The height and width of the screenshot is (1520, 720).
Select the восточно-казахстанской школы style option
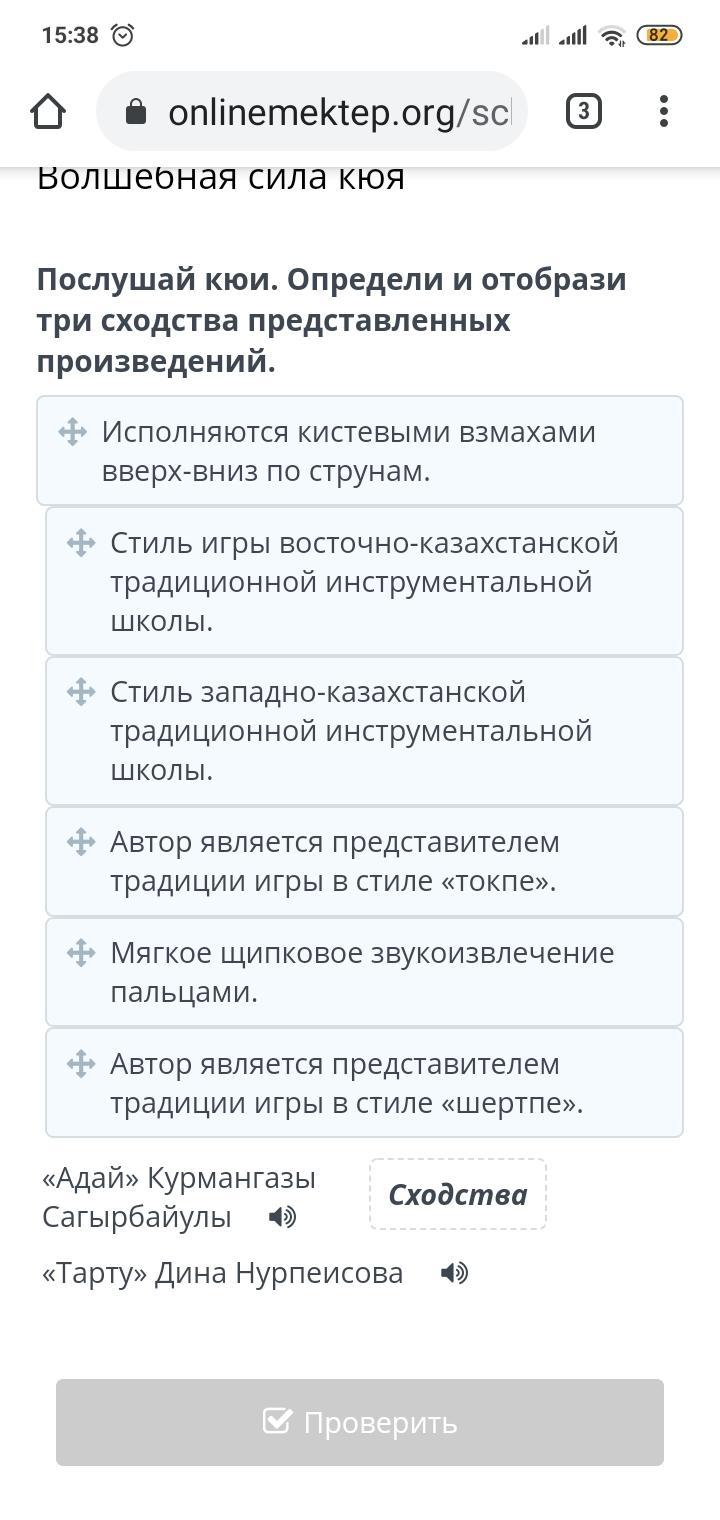coord(364,581)
